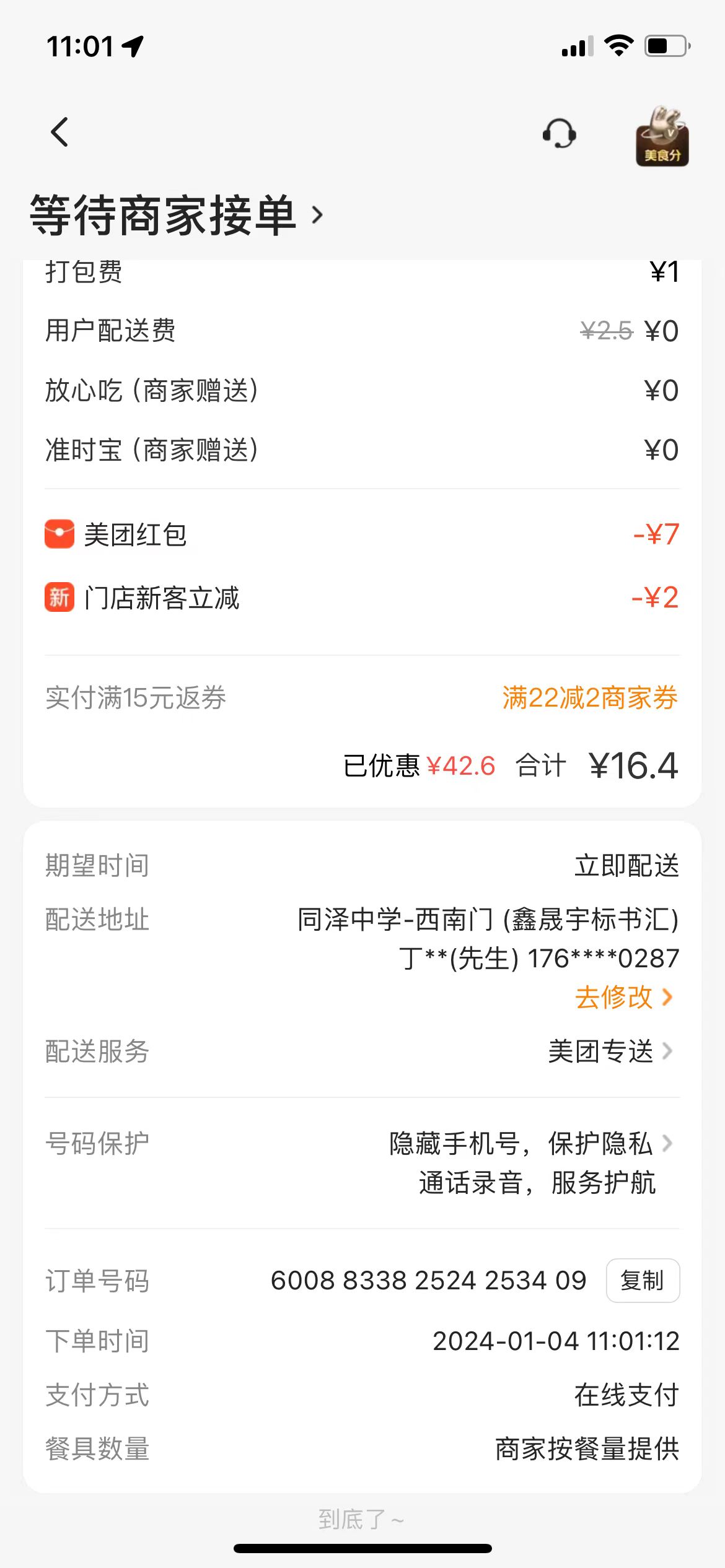Open the 满22减2商家券 coupon

[x=589, y=698]
